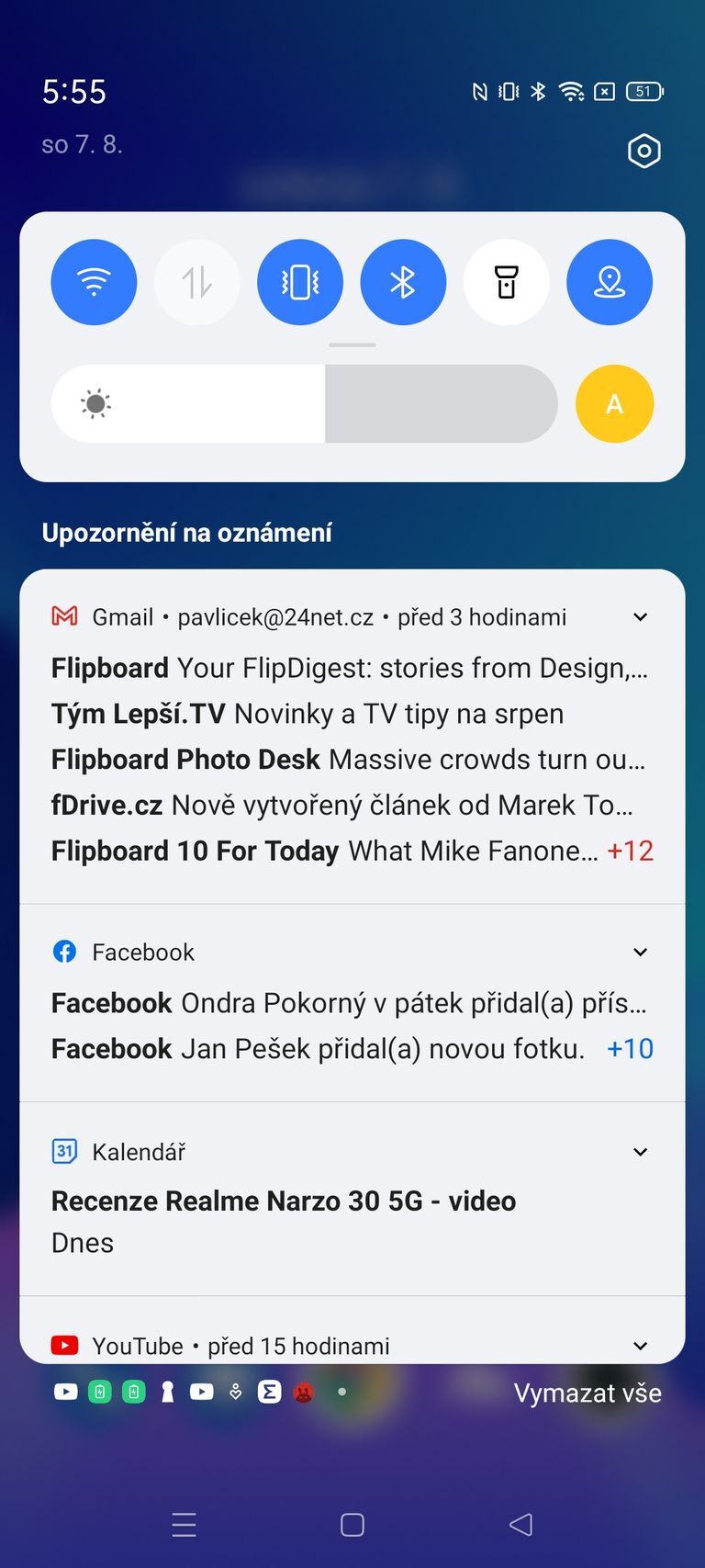Open Jan Pešek's new photo notification
The height and width of the screenshot is (1568, 705).
pos(318,1049)
